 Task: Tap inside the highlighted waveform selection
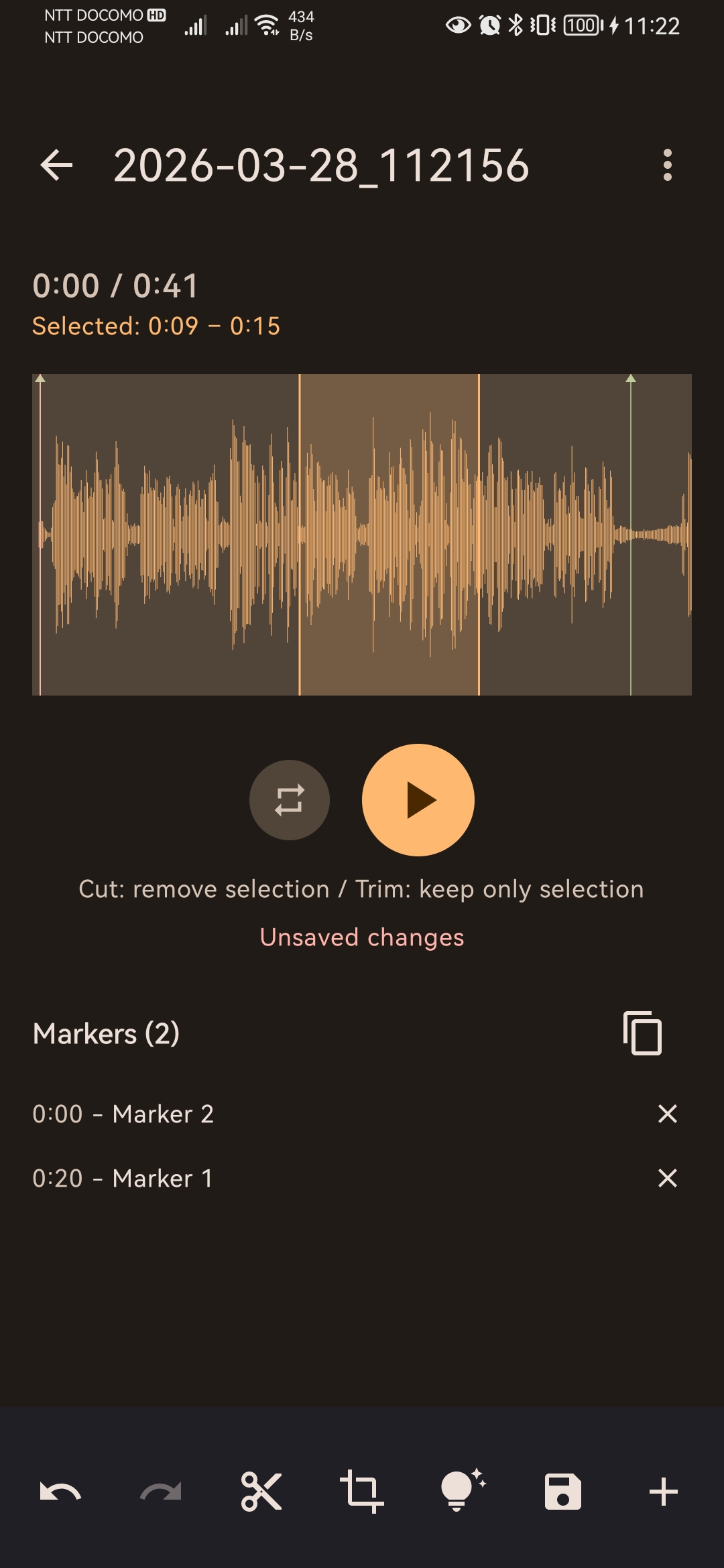coord(389,533)
